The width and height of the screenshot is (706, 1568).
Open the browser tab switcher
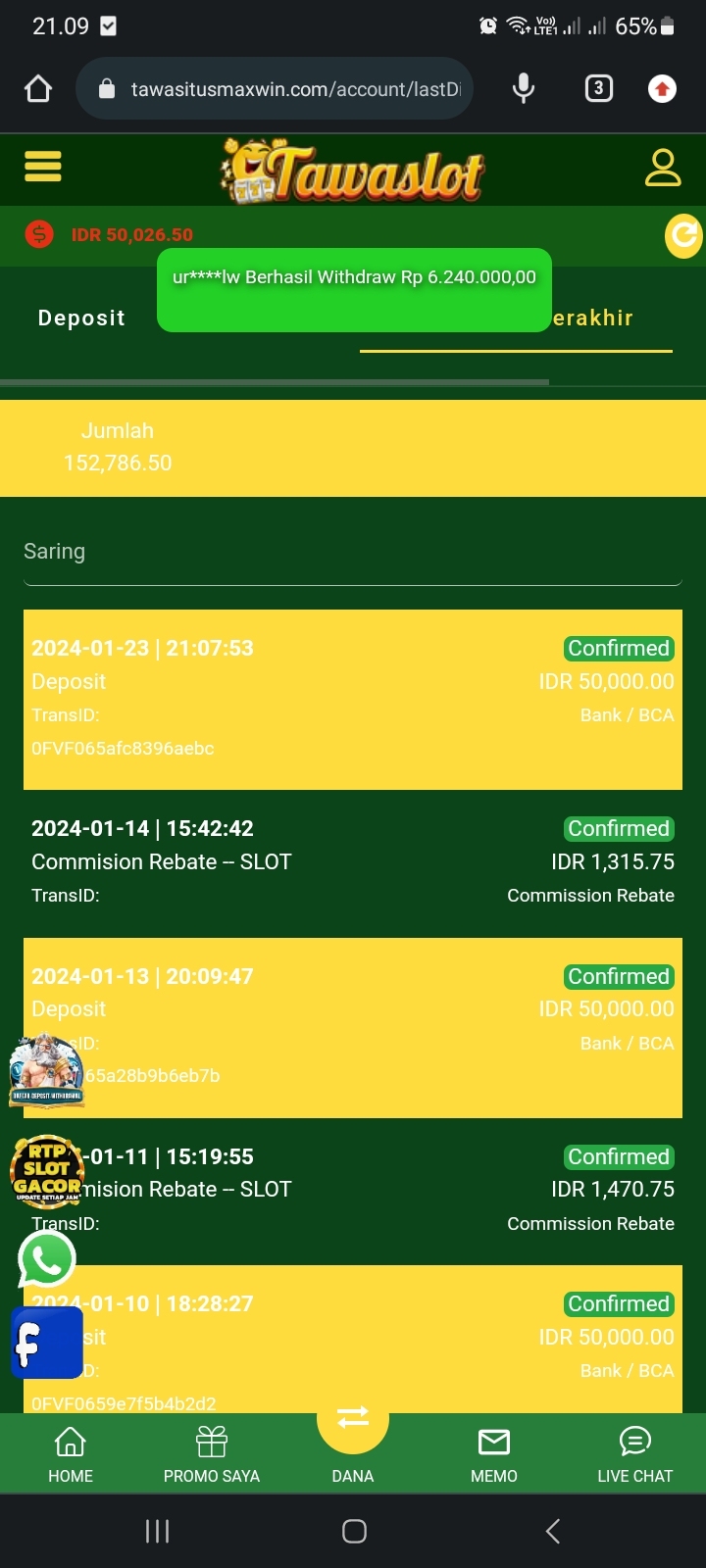[598, 89]
